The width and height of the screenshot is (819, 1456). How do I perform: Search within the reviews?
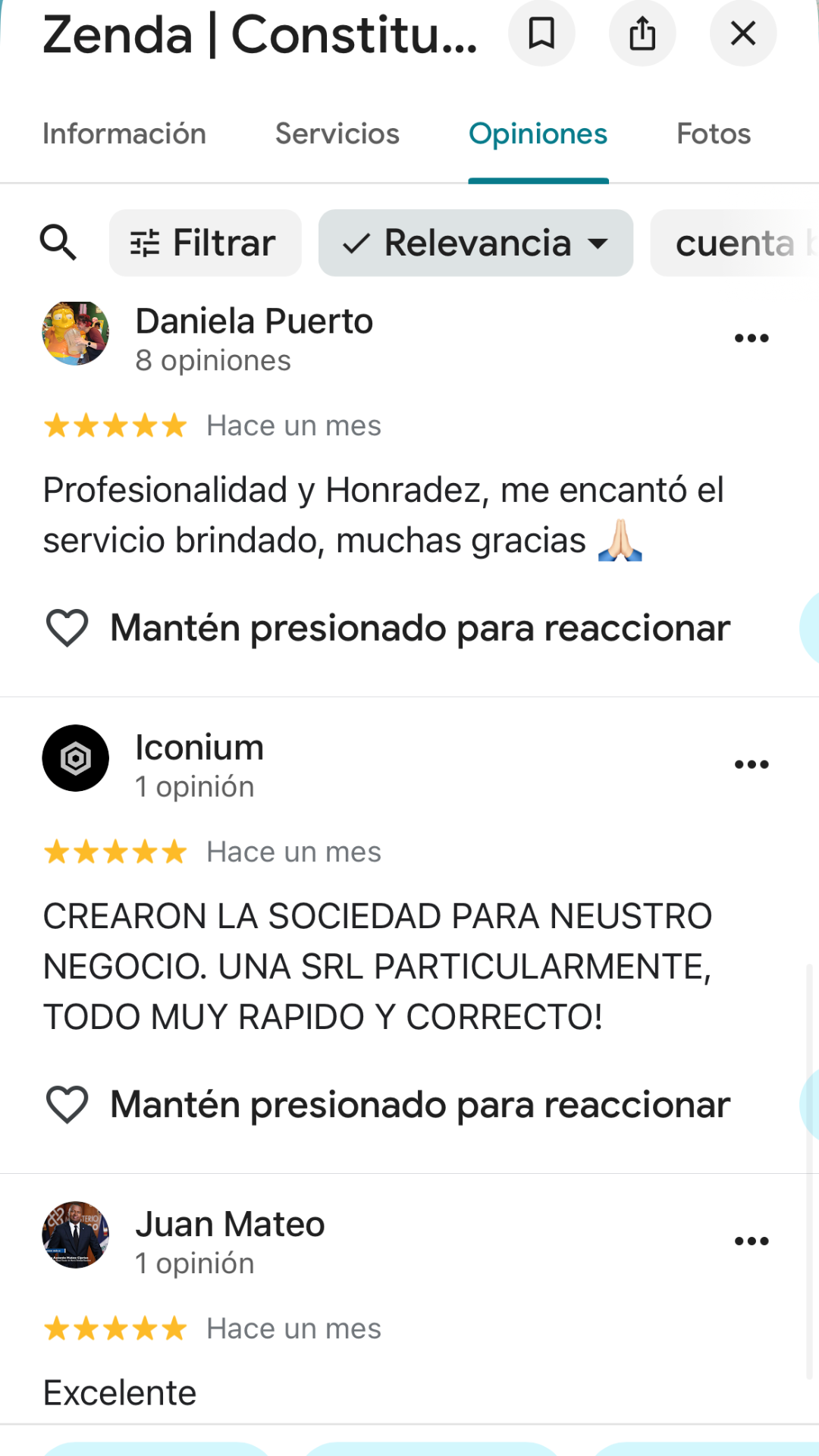click(58, 243)
